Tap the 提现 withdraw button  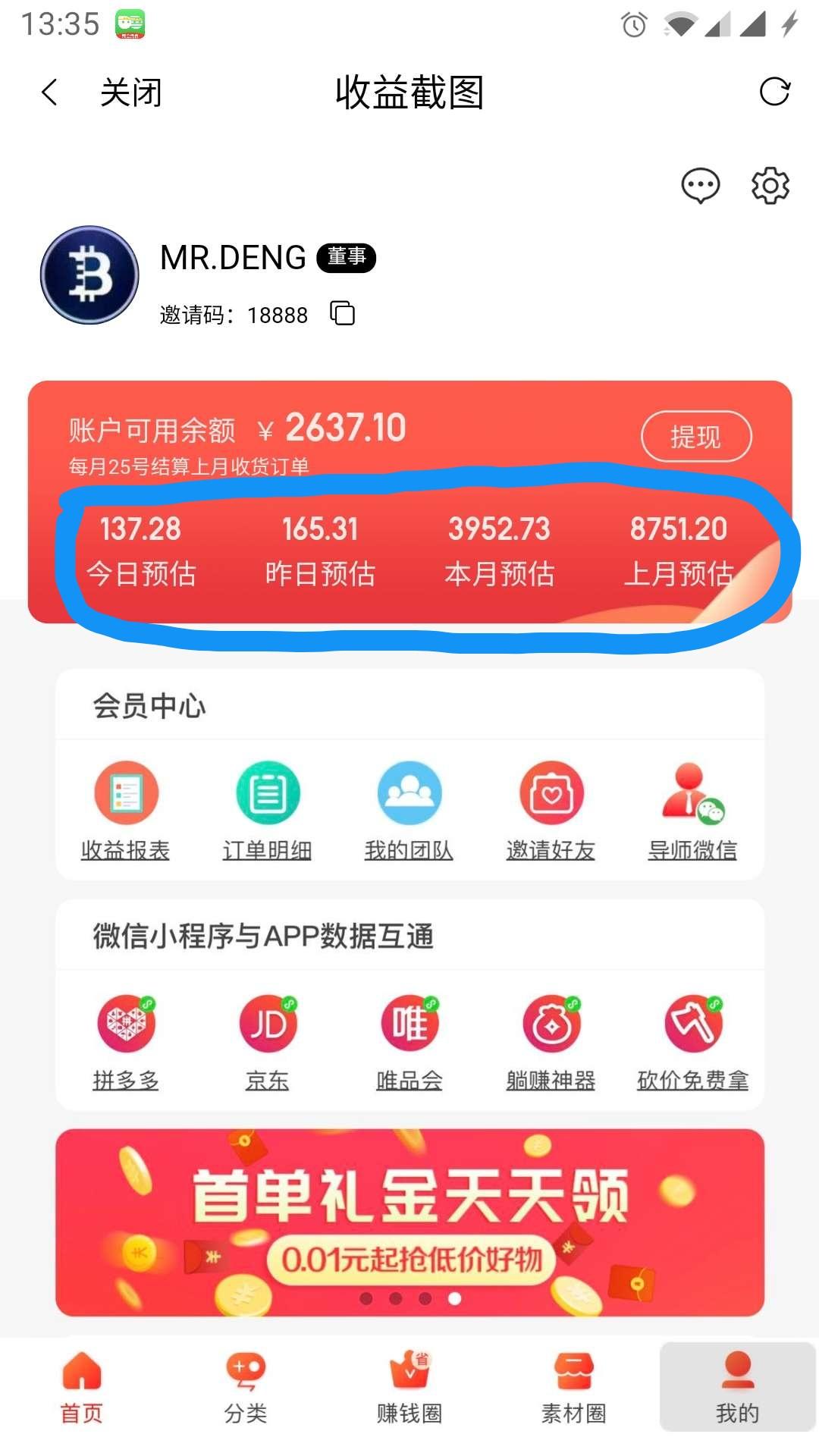pyautogui.click(x=696, y=436)
